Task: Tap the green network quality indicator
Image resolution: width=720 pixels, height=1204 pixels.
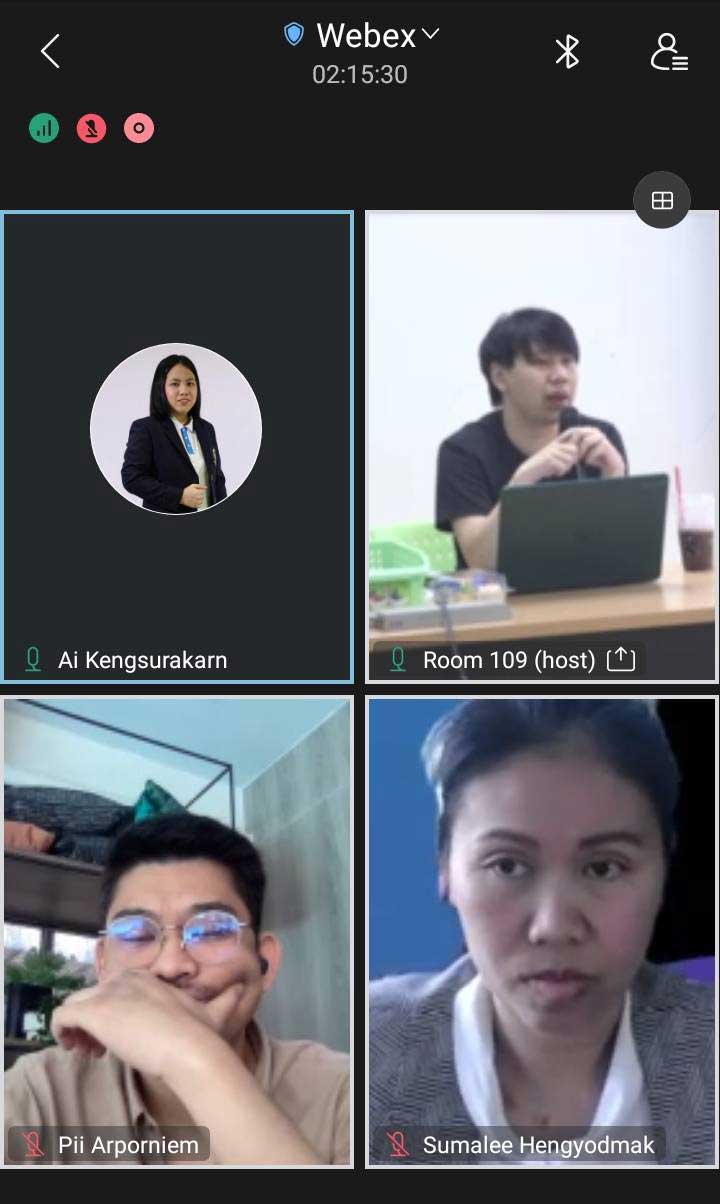Action: coord(44,128)
